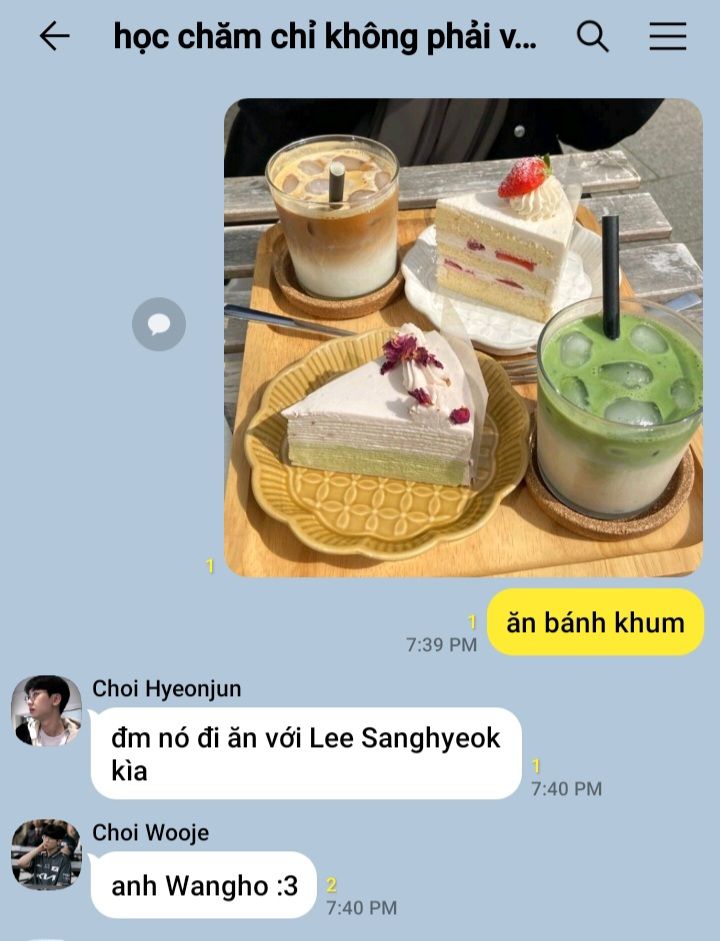Open the shared cake photo
This screenshot has height=941, width=720.
(x=462, y=337)
